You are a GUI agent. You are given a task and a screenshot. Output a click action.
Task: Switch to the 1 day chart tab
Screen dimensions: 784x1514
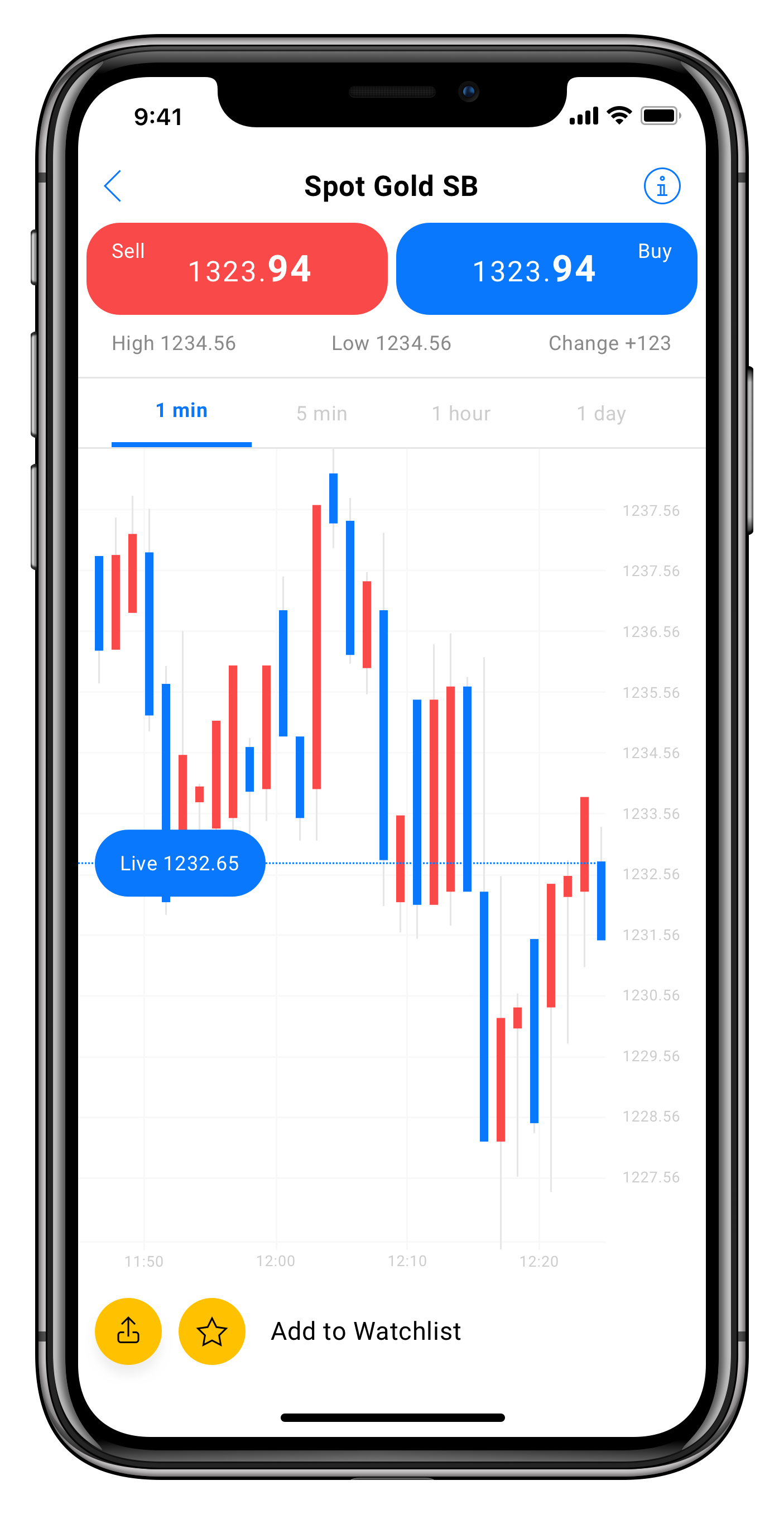click(601, 413)
